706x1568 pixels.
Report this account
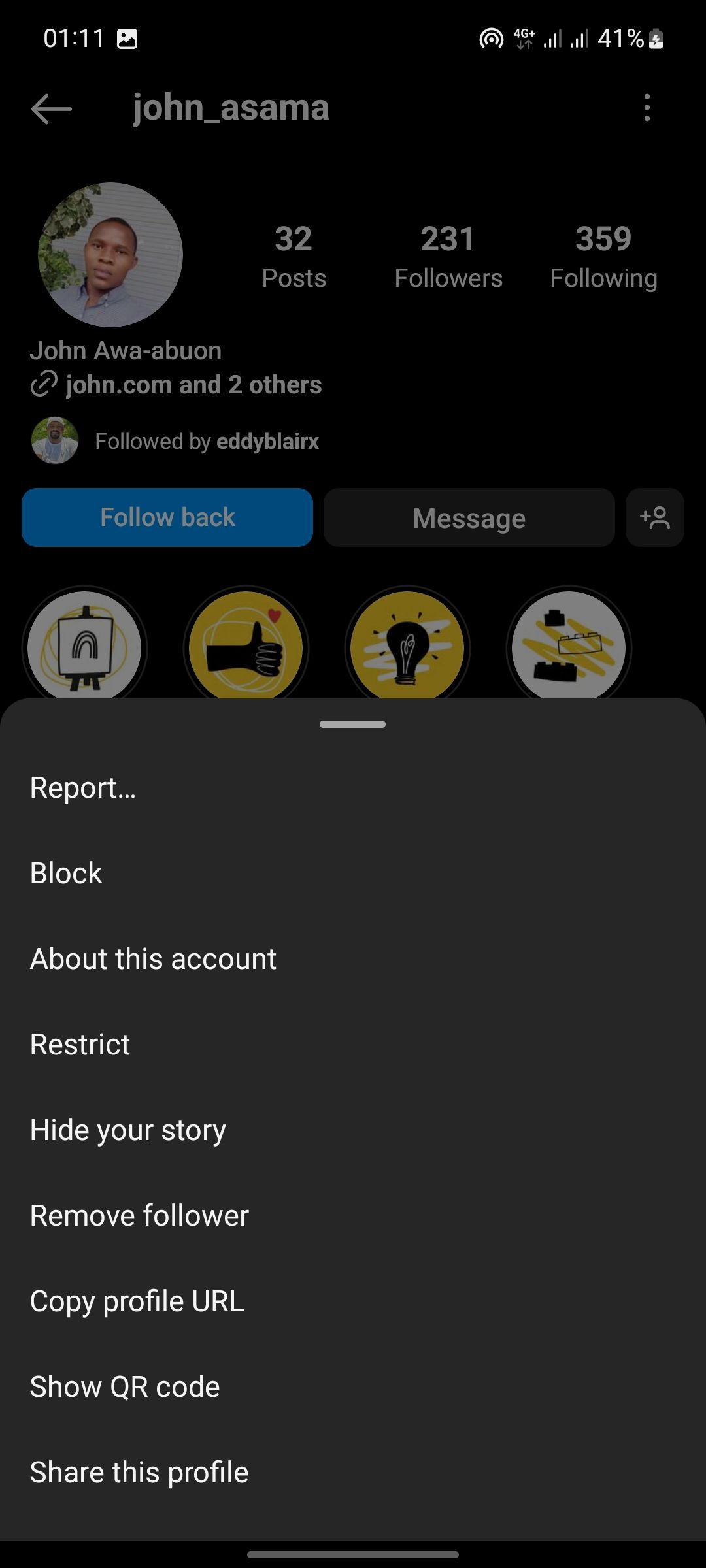point(83,788)
